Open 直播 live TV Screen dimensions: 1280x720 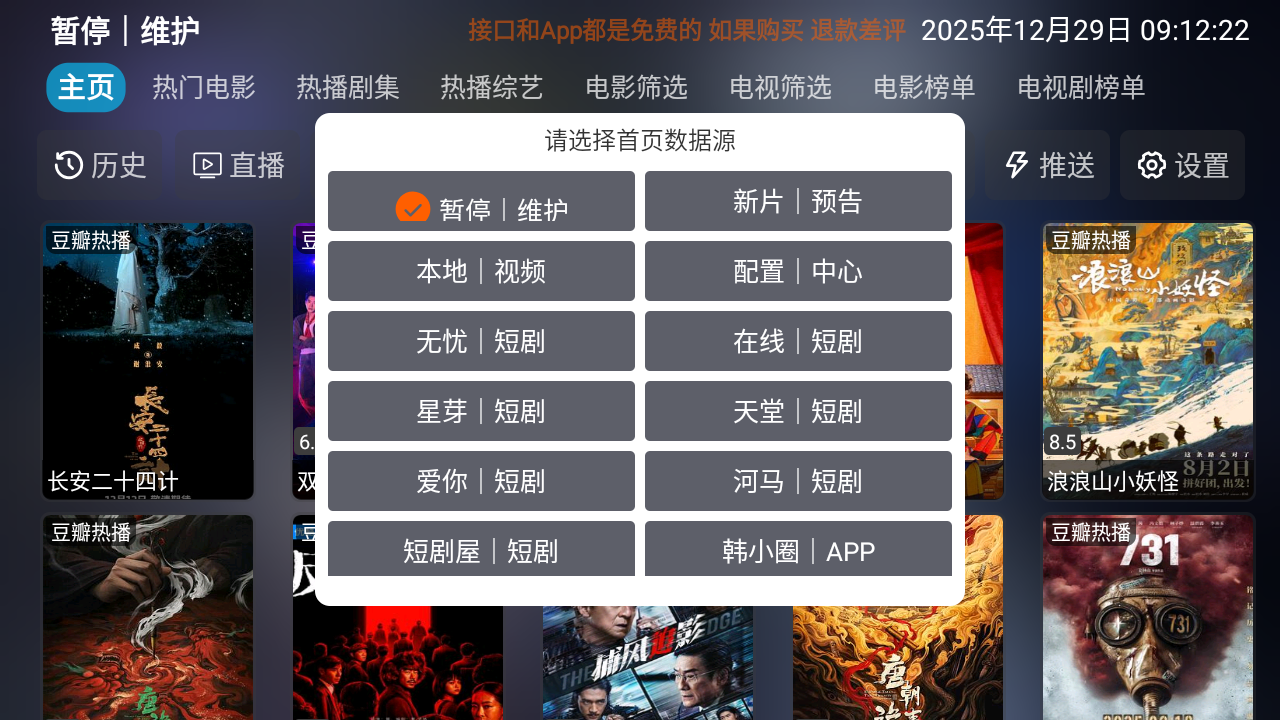pos(238,165)
